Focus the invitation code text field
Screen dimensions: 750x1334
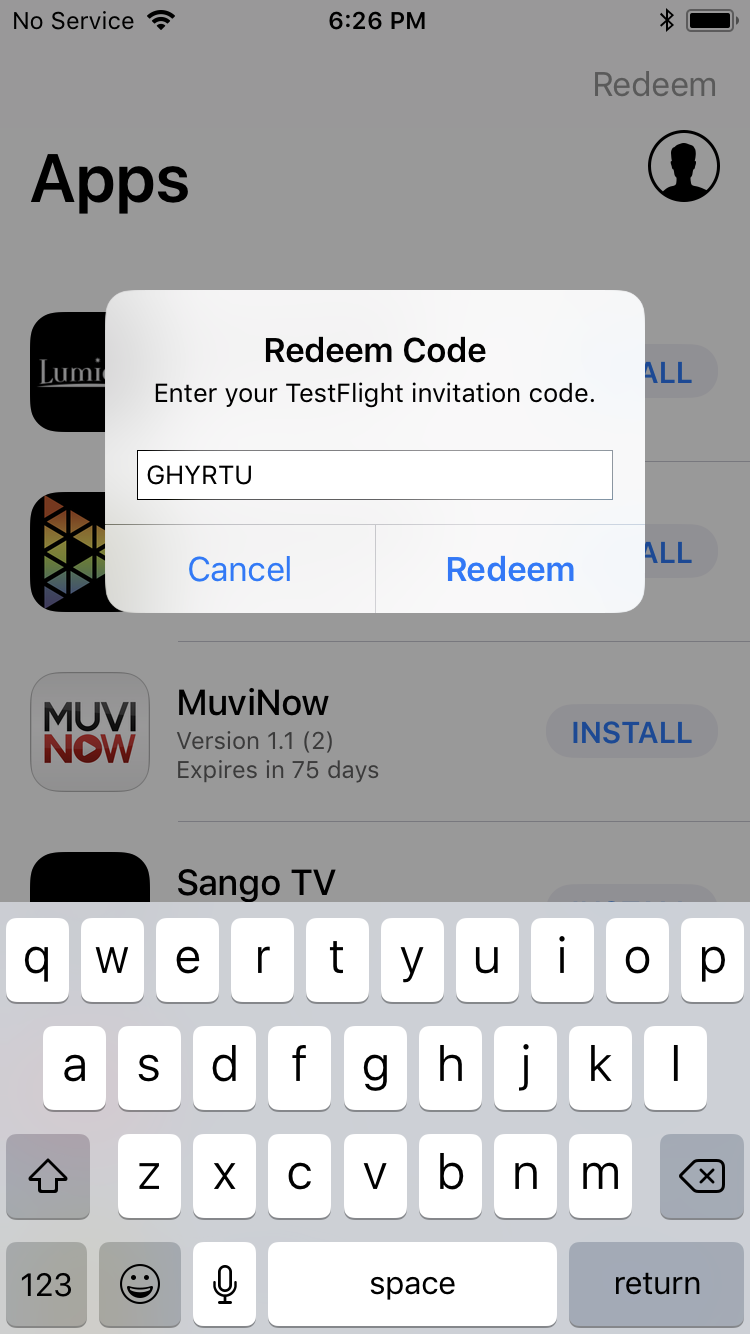coord(374,475)
